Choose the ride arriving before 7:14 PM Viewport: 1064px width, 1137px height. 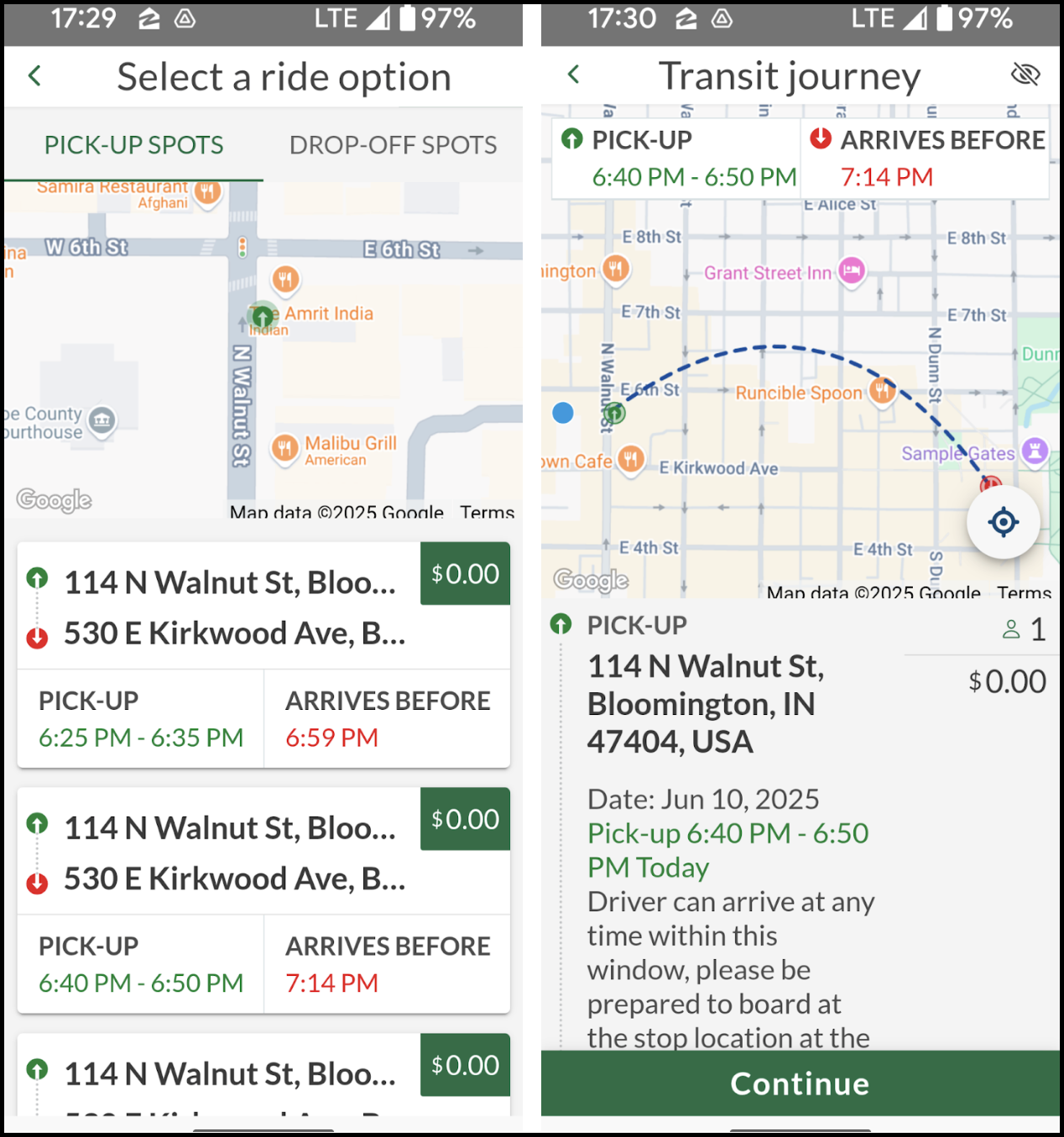click(x=263, y=900)
